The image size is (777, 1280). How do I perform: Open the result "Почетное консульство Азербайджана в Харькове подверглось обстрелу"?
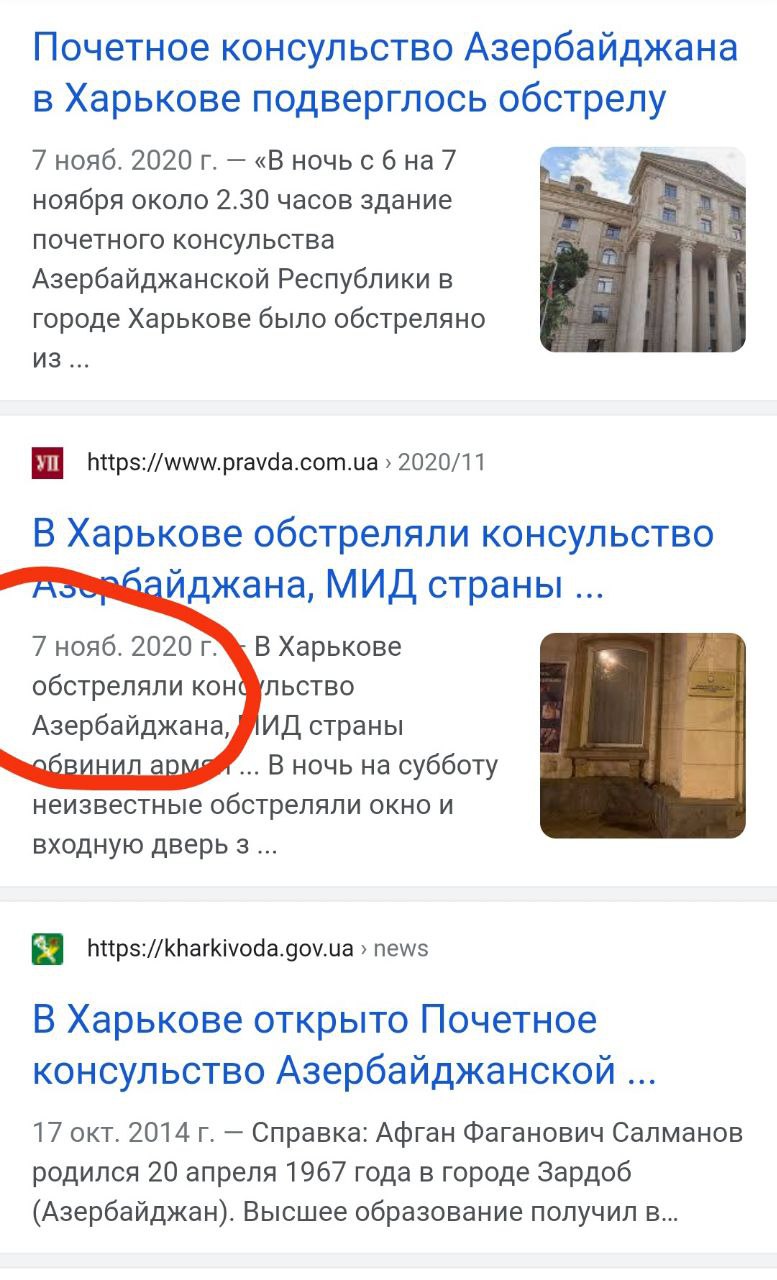point(385,73)
